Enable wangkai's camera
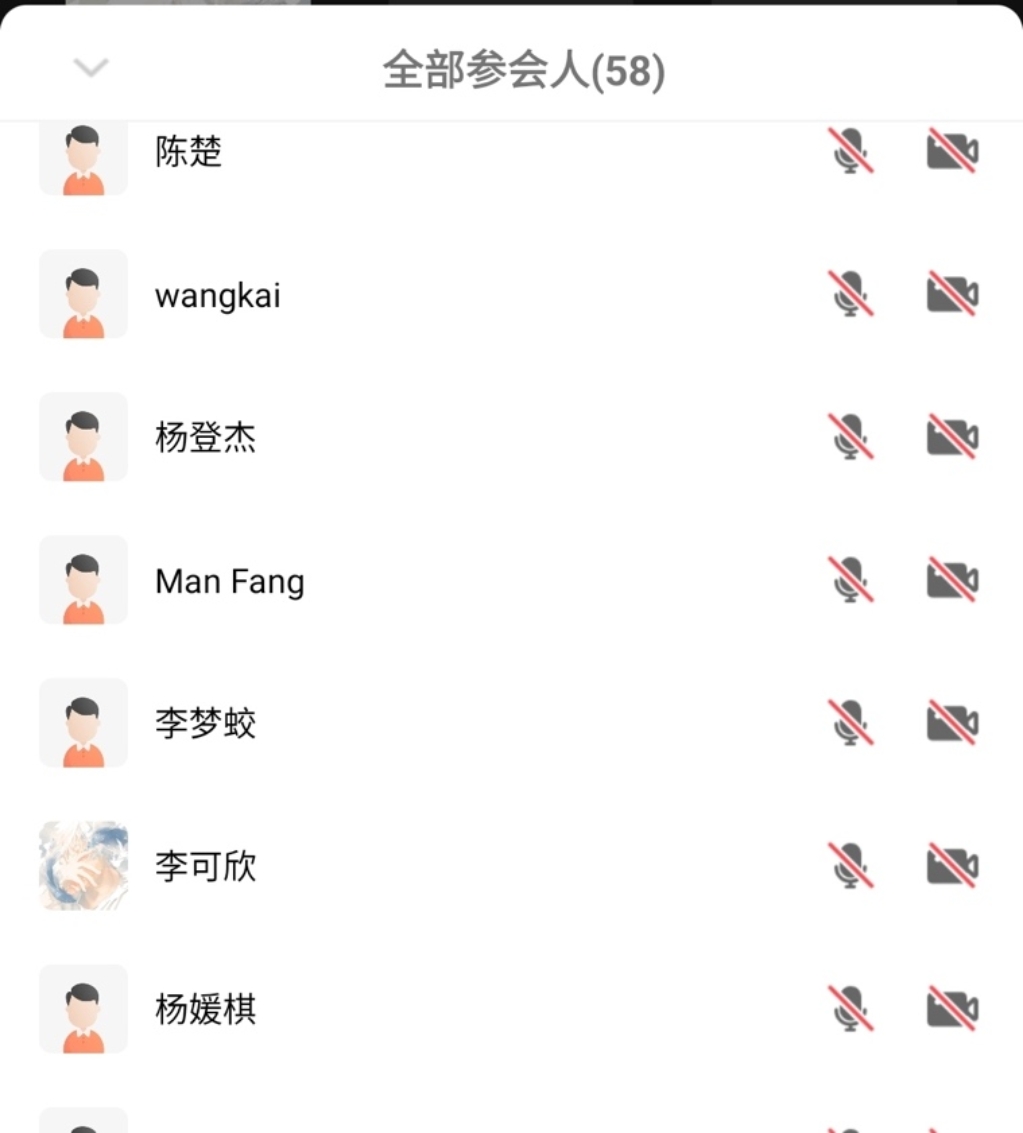Viewport: 1023px width, 1133px height. (952, 294)
